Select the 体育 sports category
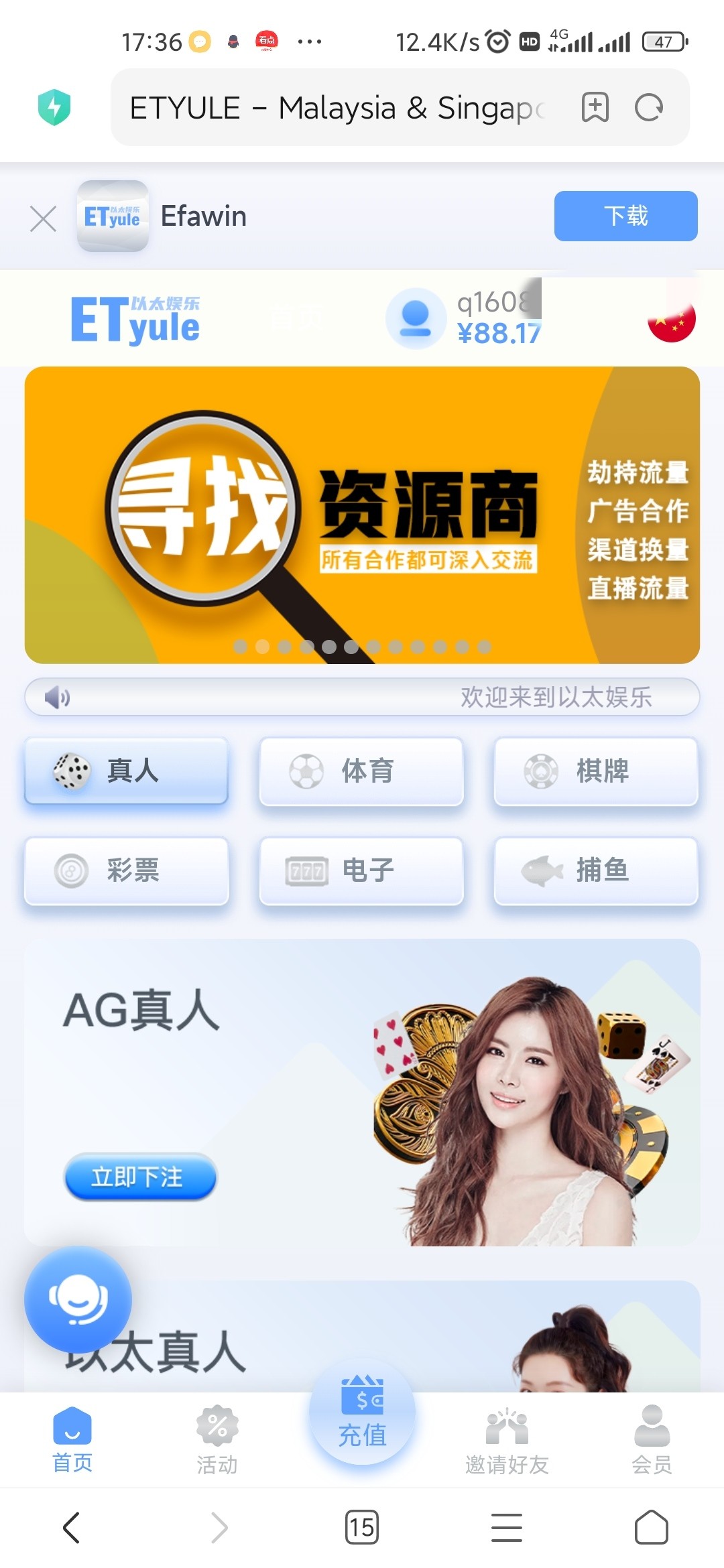This screenshot has width=724, height=1568. 361,771
